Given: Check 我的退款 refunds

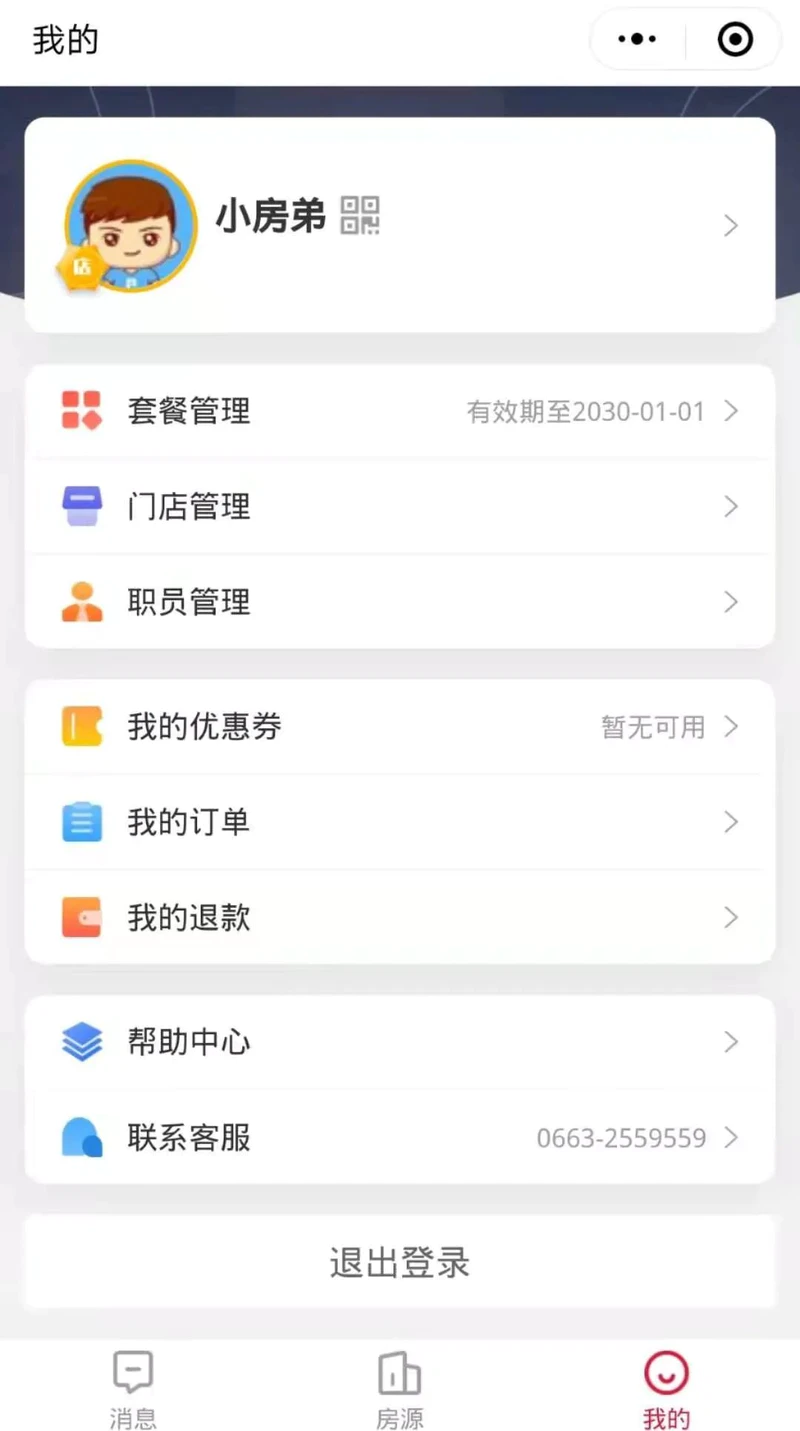Looking at the screenshot, I should click(x=400, y=917).
